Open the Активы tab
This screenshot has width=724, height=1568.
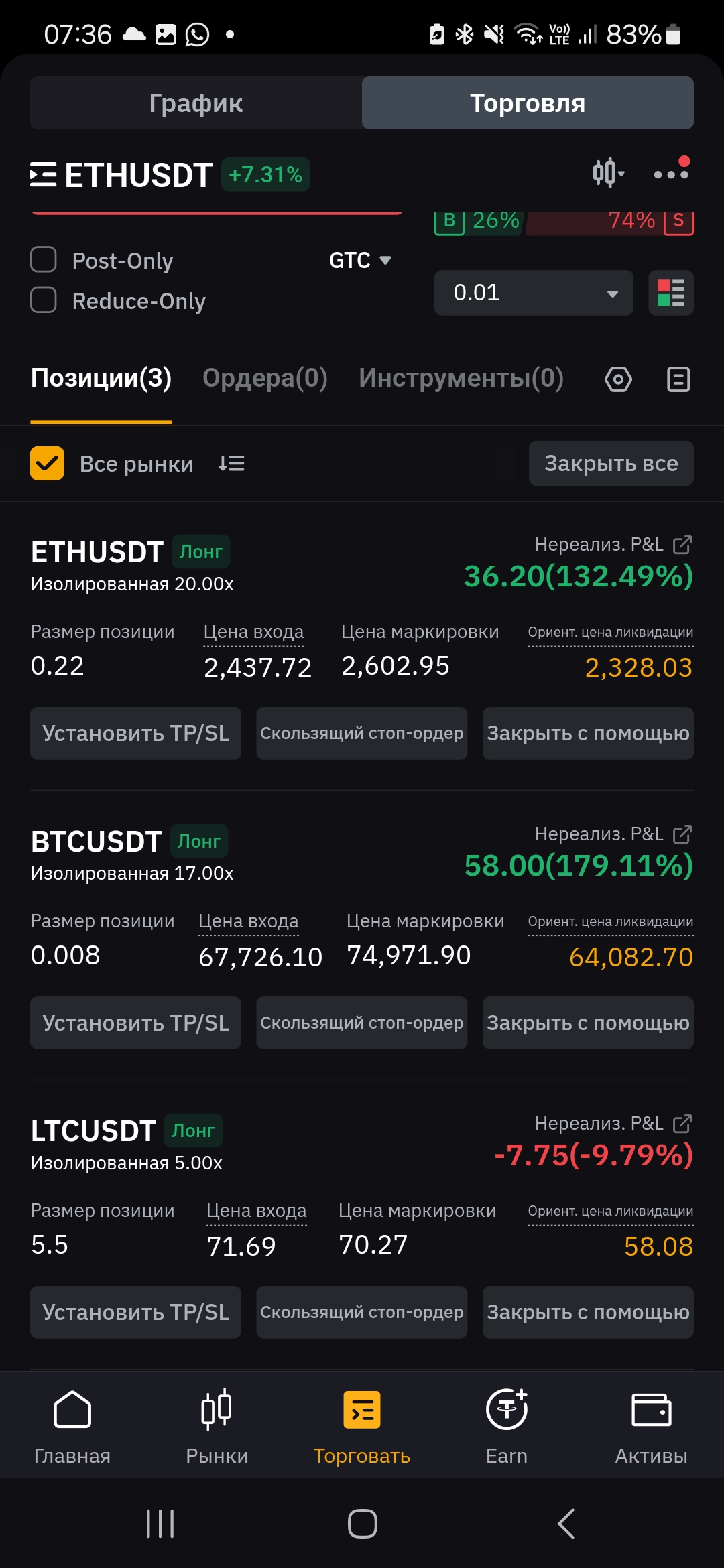coord(652,1426)
